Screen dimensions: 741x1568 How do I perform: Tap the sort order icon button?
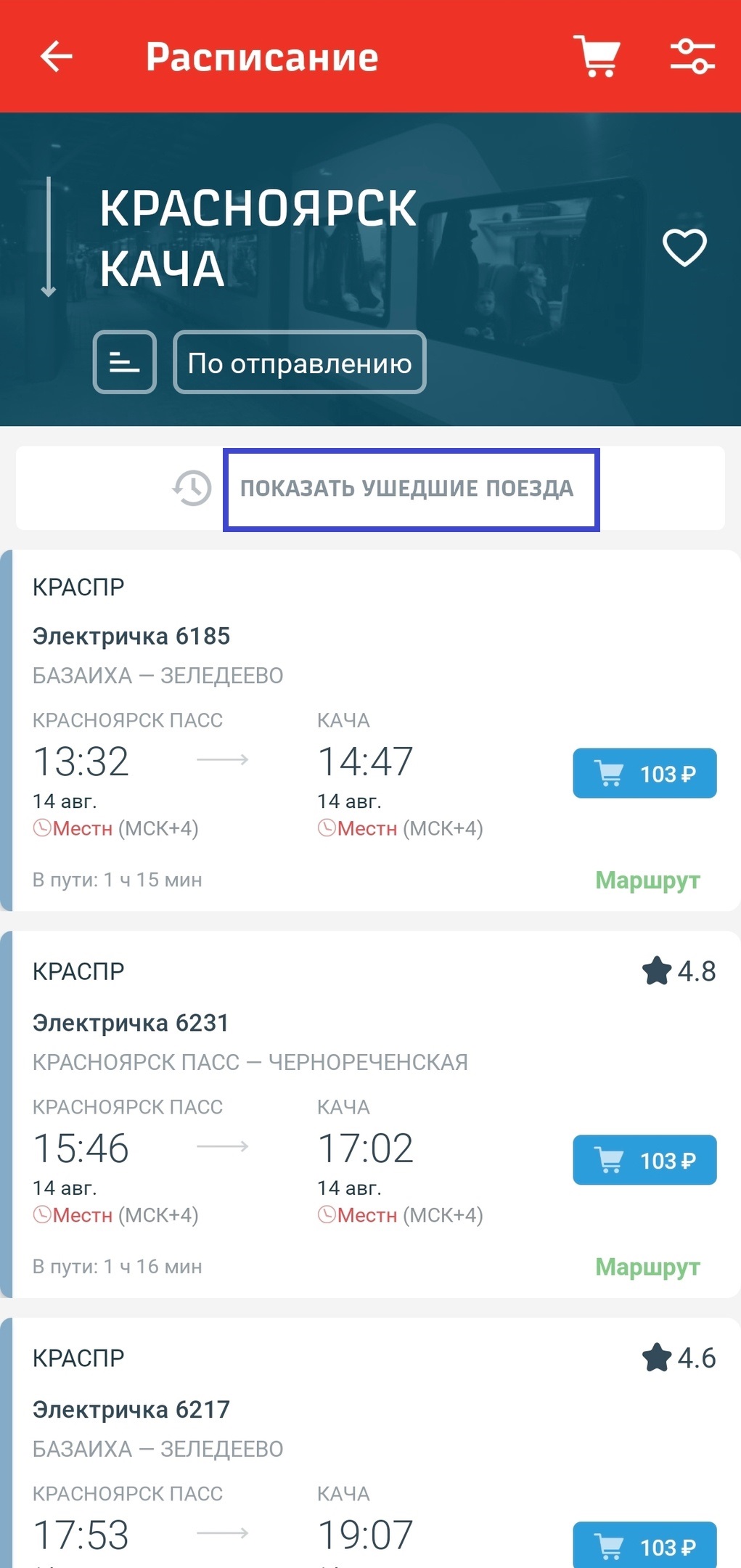125,362
